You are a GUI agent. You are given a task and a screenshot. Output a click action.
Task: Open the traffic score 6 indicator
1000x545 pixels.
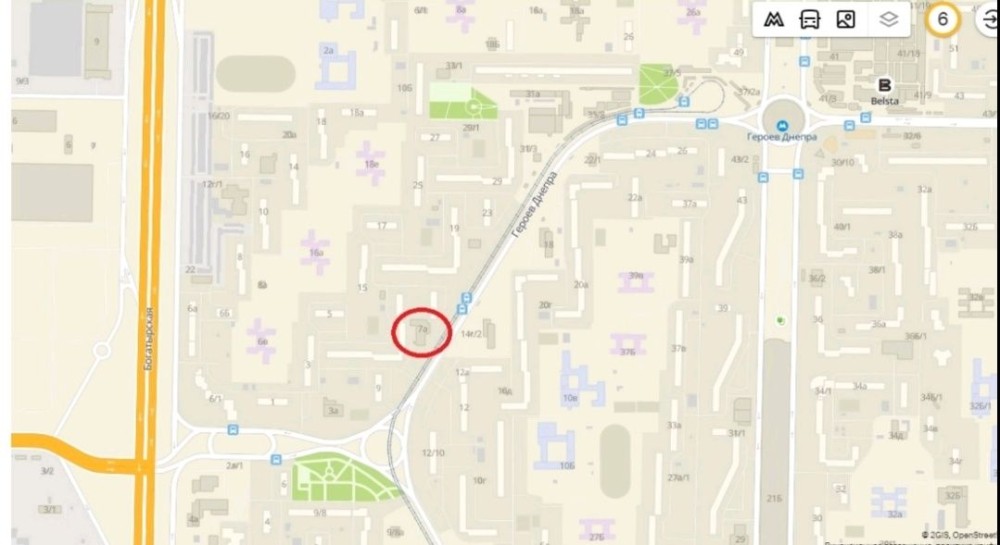[942, 19]
